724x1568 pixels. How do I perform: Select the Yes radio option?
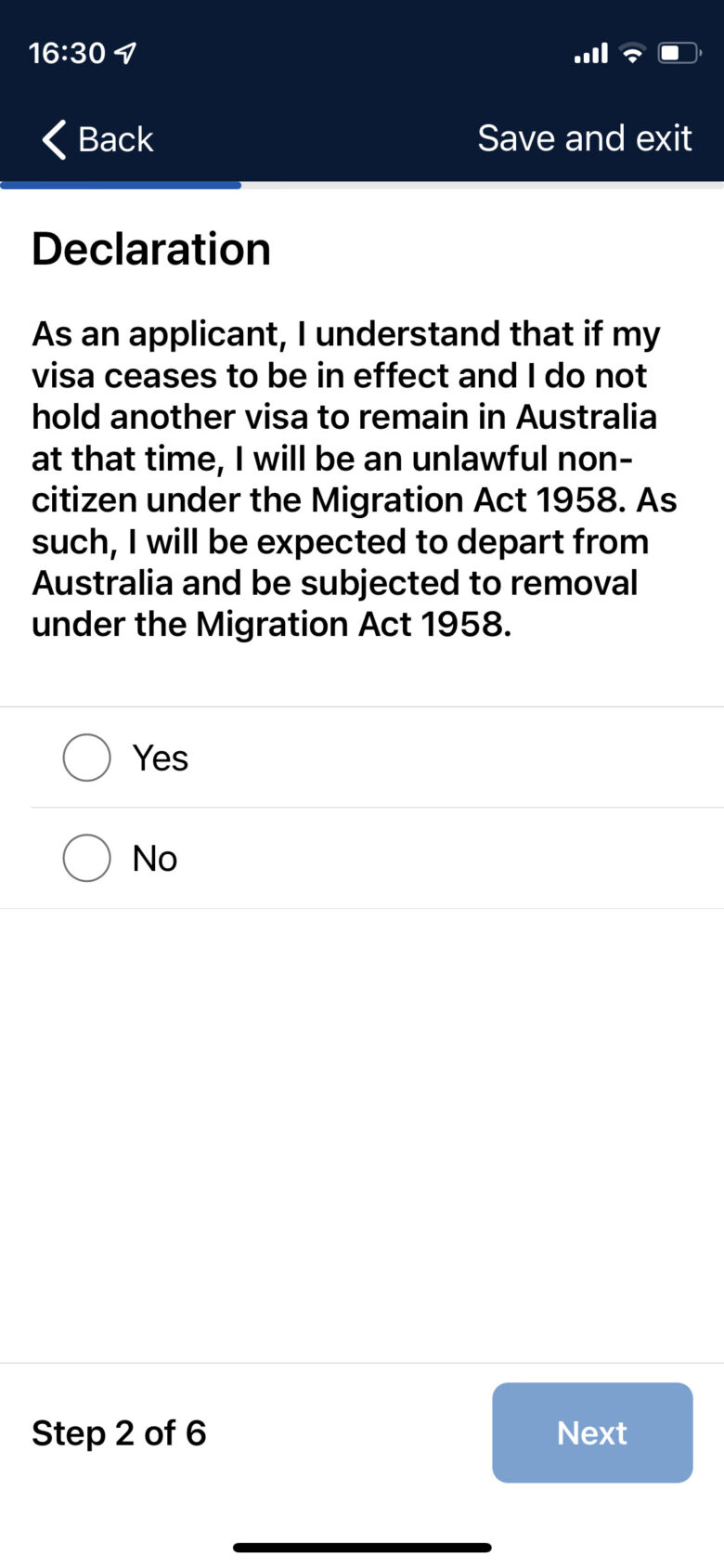tap(377, 758)
